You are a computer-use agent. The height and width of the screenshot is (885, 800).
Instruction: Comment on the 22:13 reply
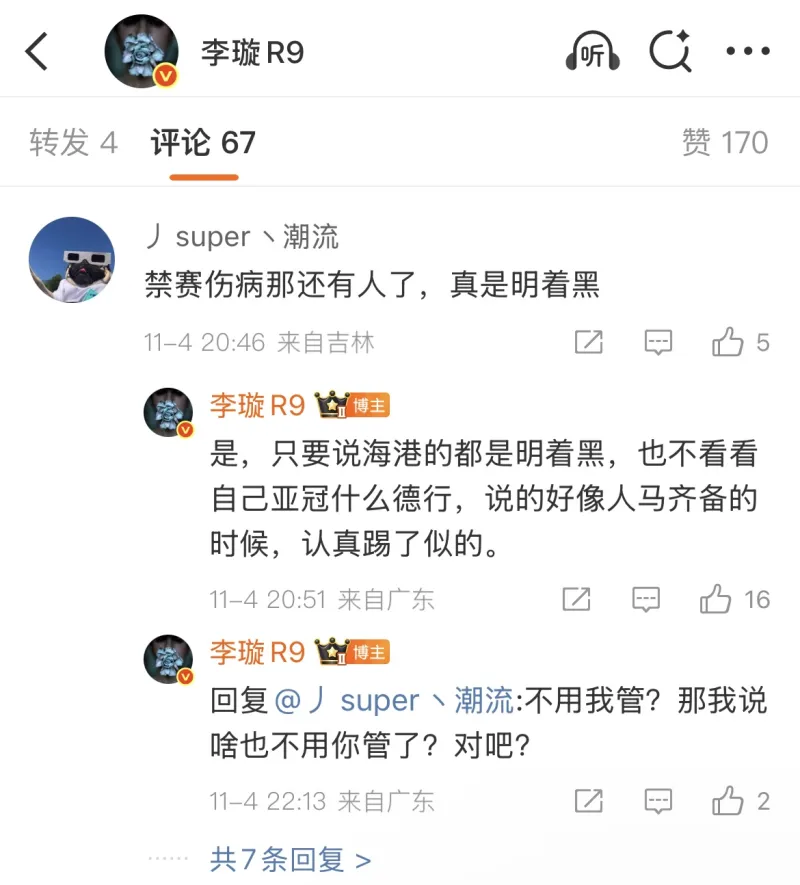point(658,800)
